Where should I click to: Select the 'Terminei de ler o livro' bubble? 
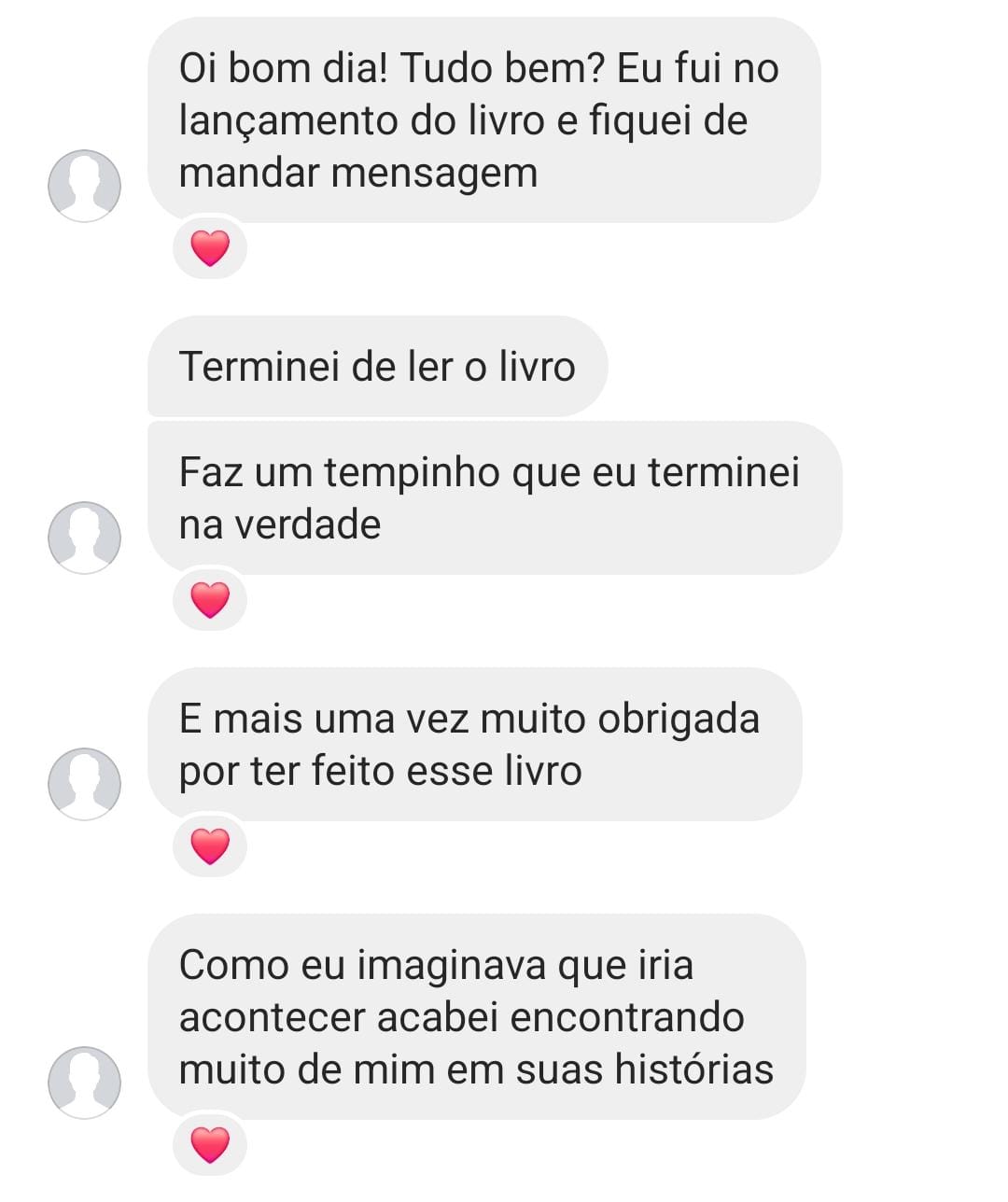378,366
